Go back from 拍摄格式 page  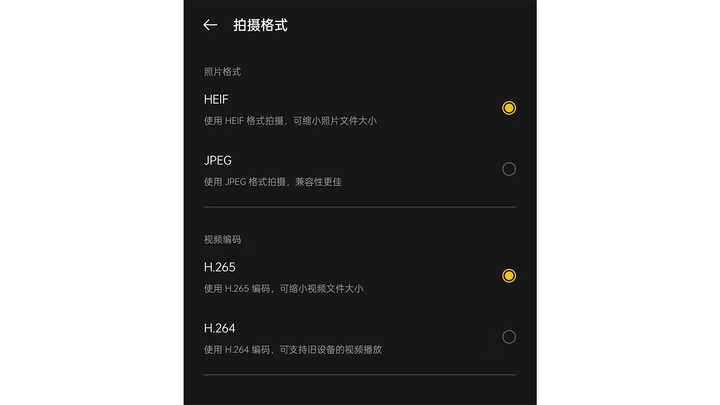coord(210,25)
